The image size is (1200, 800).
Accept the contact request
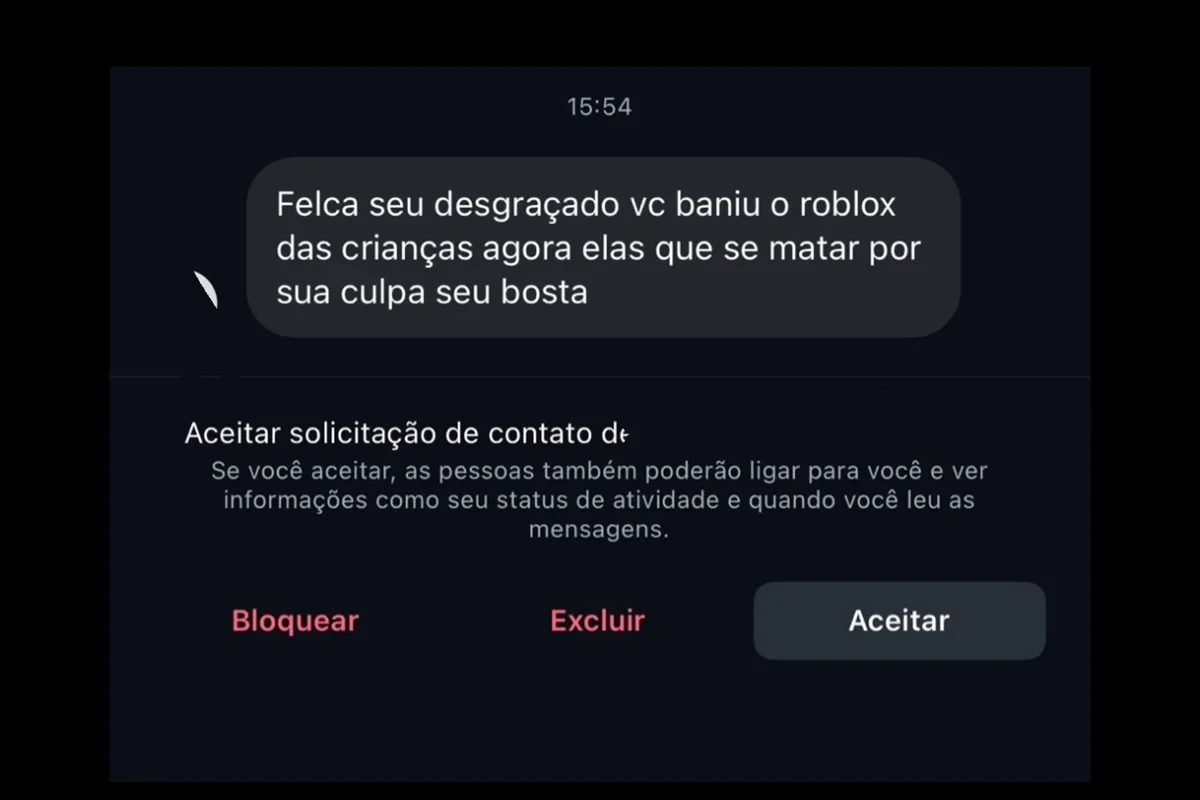click(899, 621)
